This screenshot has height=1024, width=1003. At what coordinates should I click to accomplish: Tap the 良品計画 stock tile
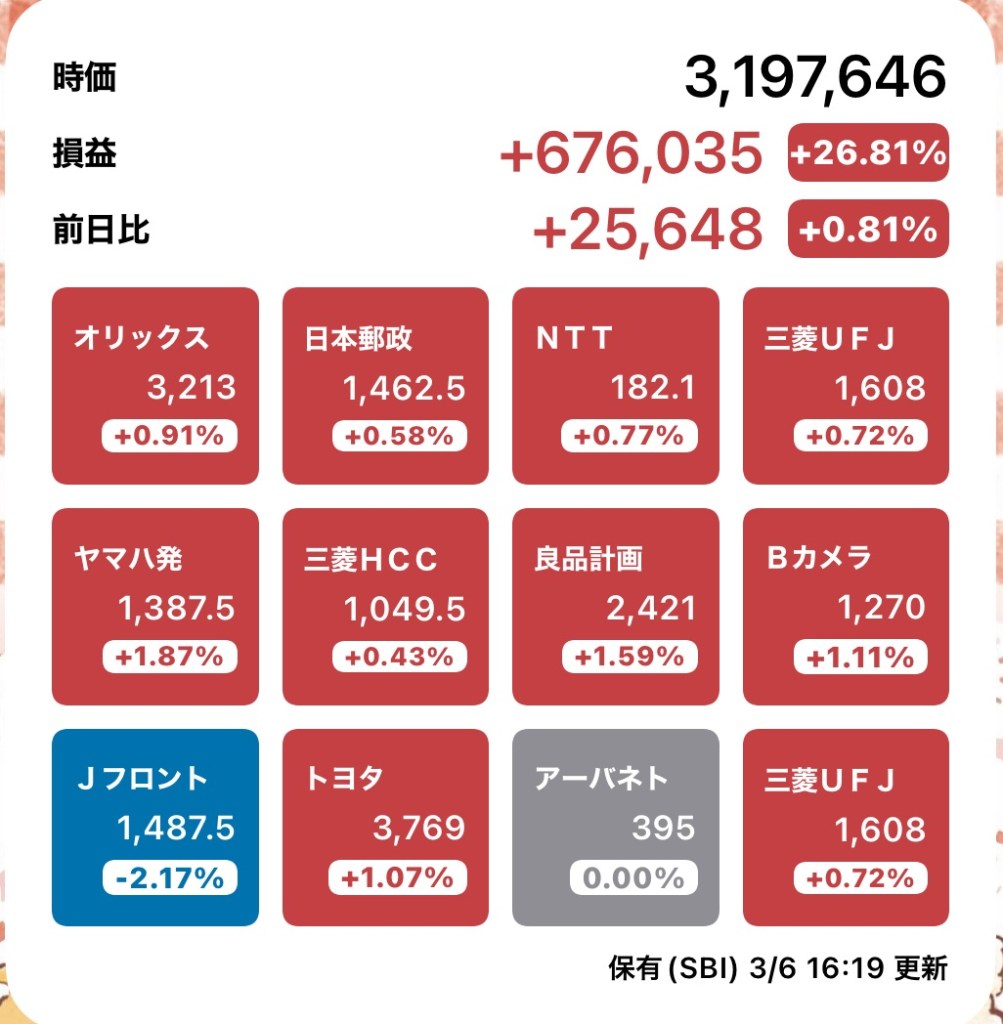615,607
